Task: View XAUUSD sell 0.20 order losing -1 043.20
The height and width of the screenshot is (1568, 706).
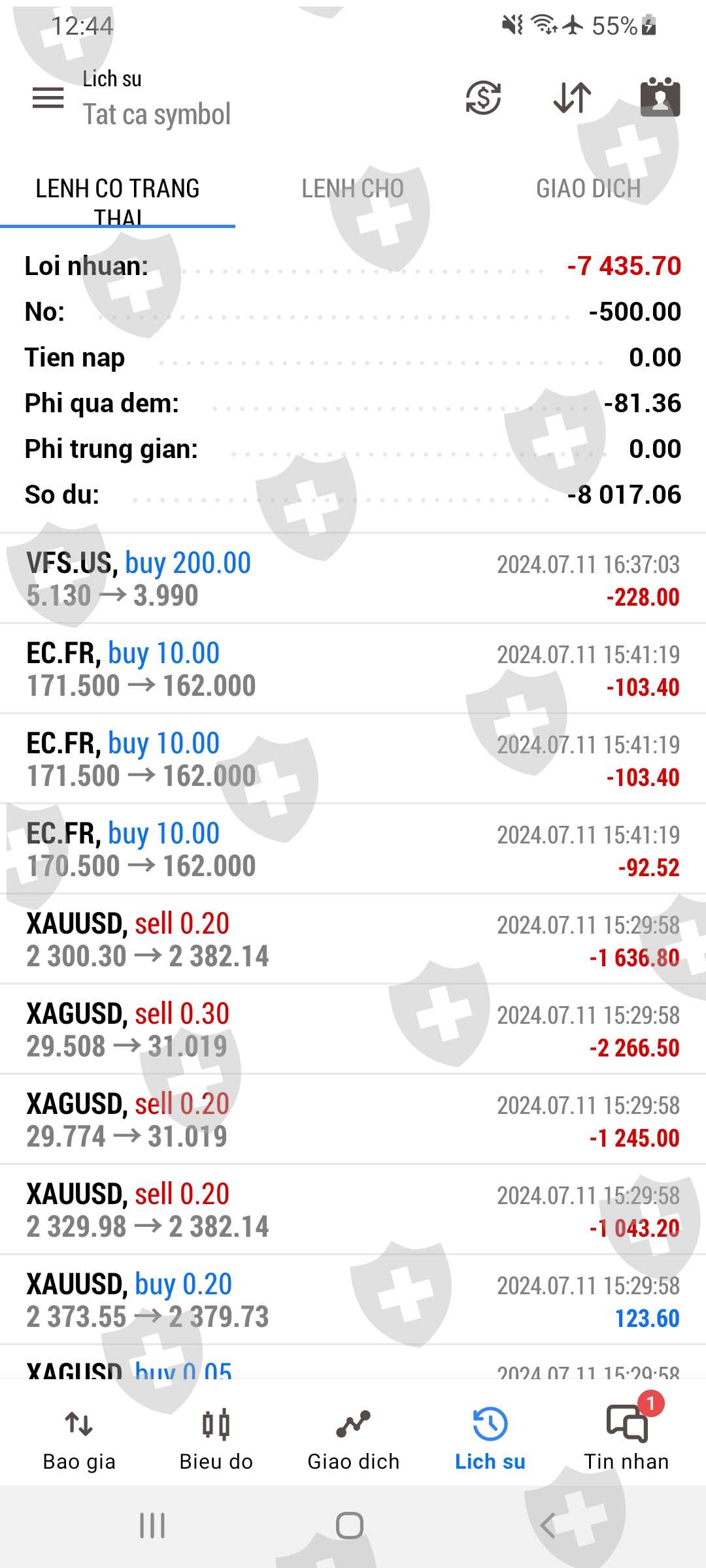Action: [x=353, y=1210]
